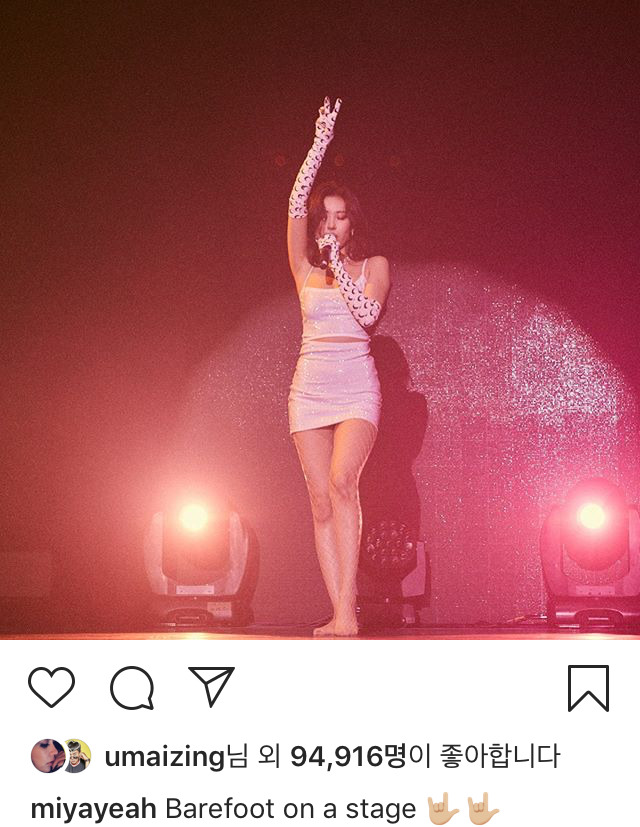
Task: Share the post via paper plane icon
Action: (211, 687)
